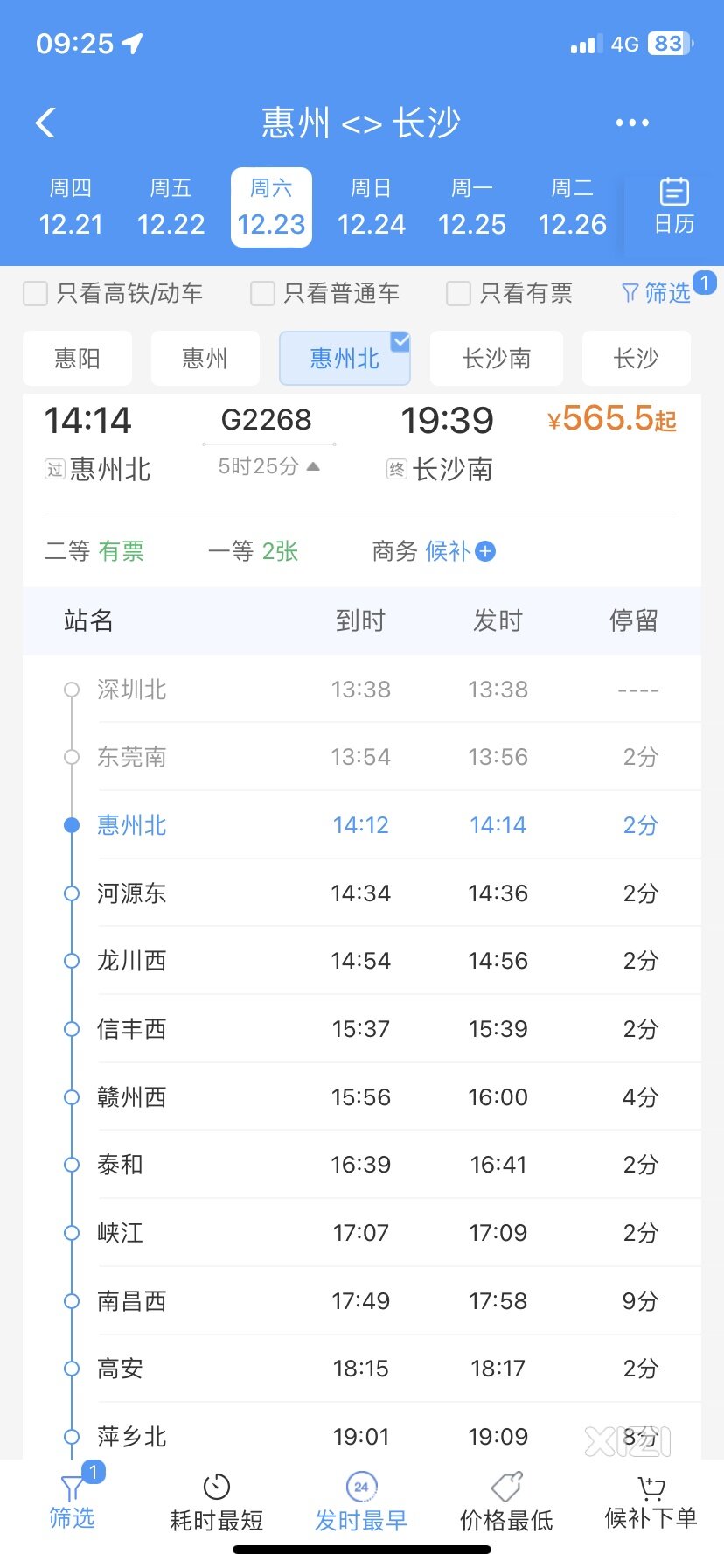Open 候补下单 waitlist order
Image resolution: width=724 pixels, height=1568 pixels.
pos(651,1502)
